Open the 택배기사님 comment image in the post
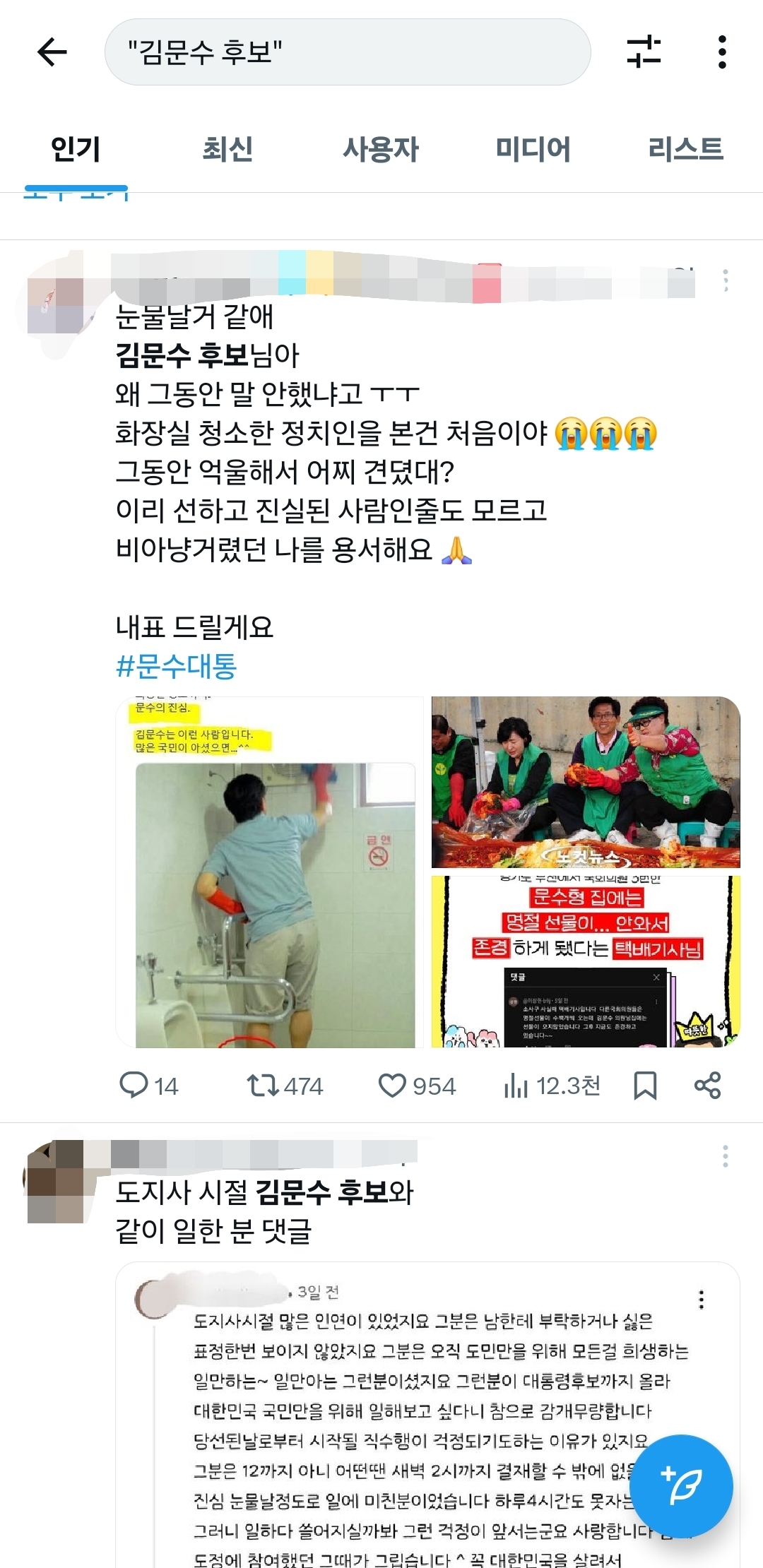The image size is (763, 1568). (x=586, y=962)
